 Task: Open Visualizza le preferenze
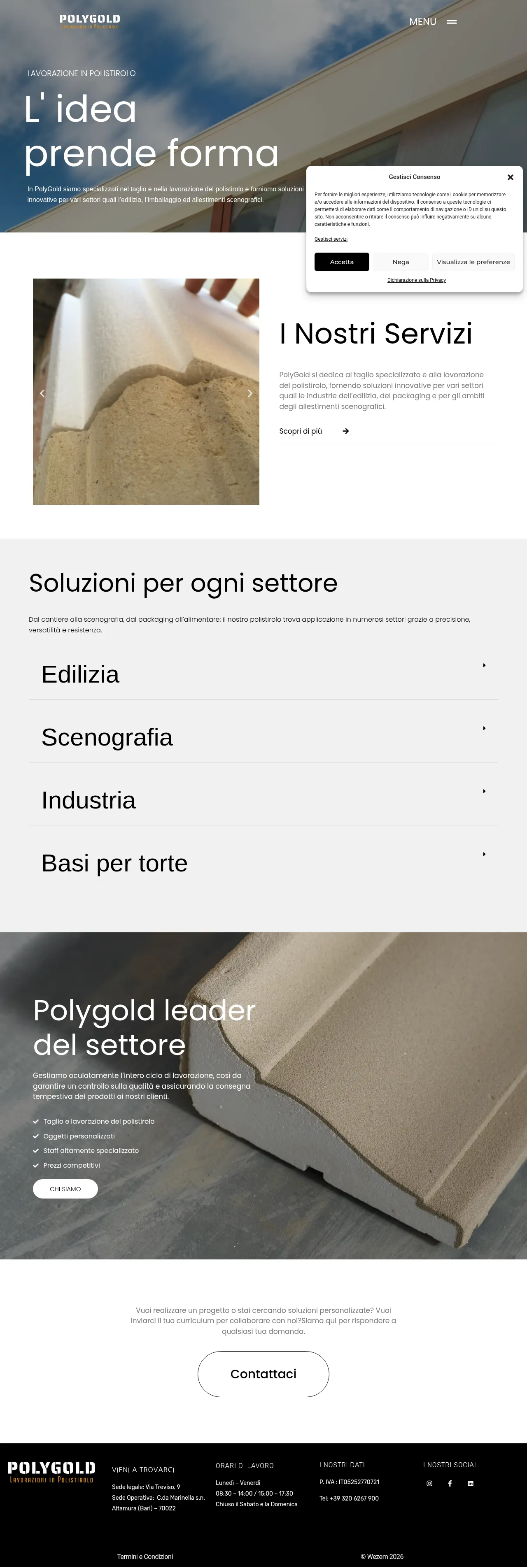473,262
